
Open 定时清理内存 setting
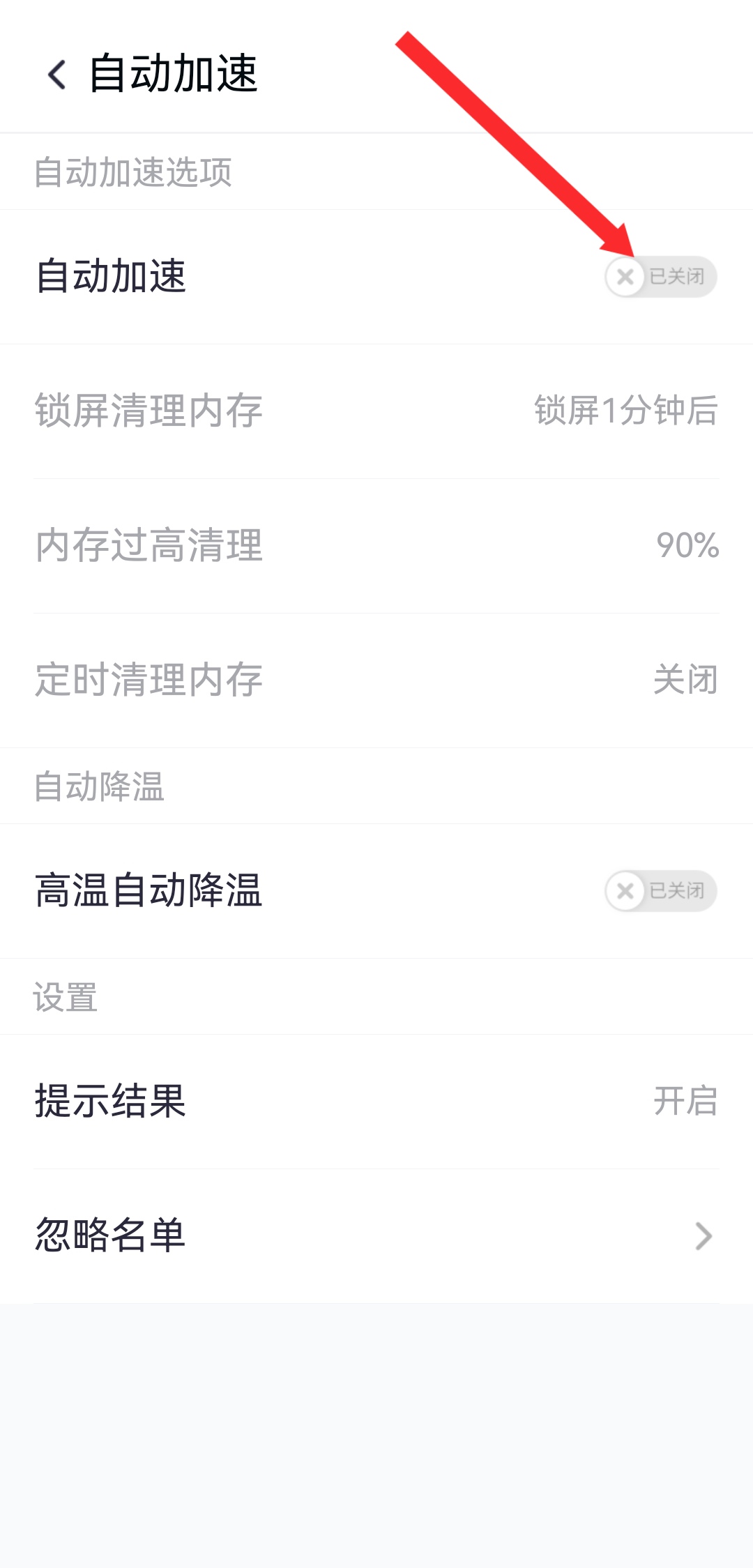[x=376, y=680]
